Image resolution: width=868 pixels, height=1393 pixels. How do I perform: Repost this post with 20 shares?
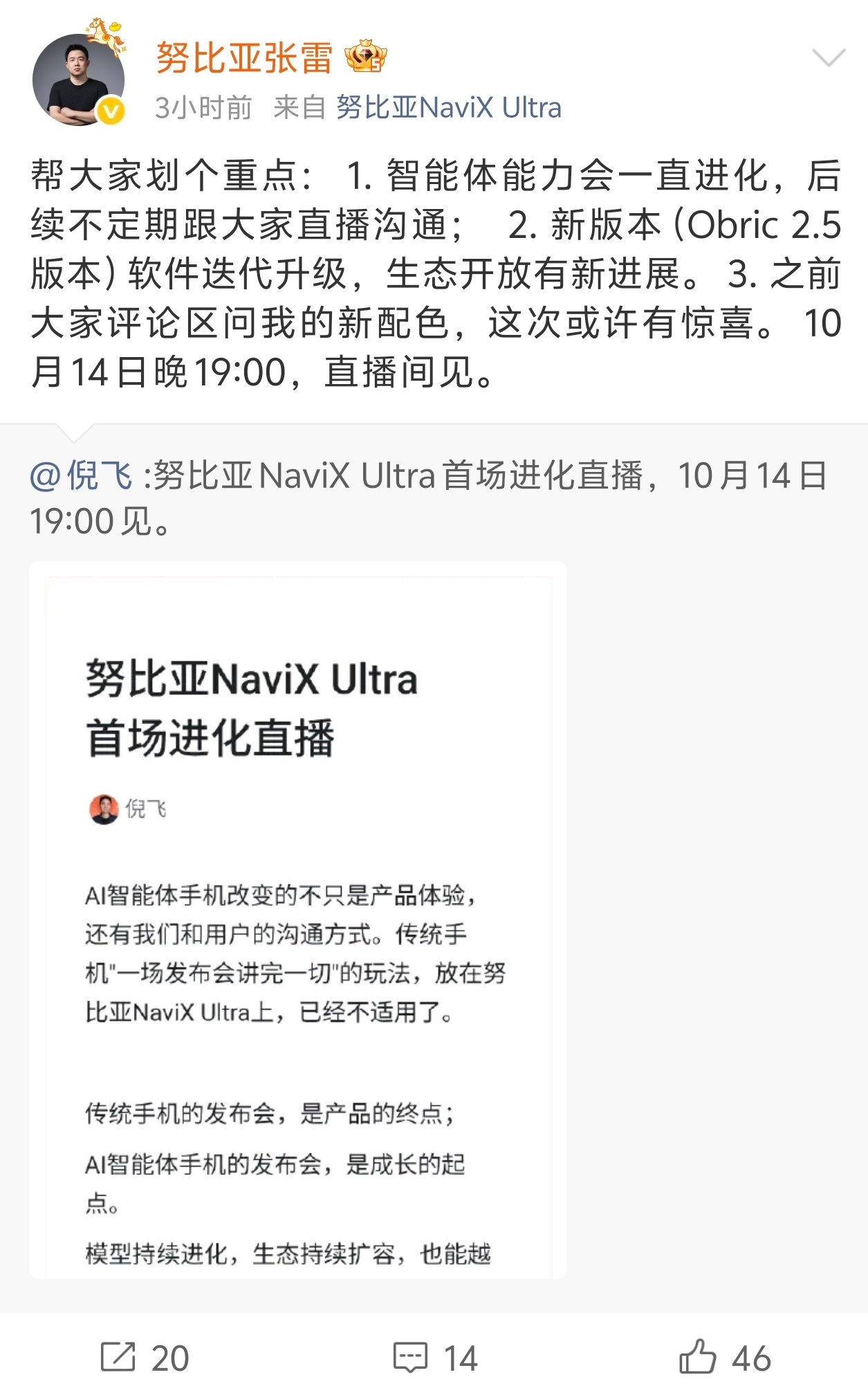point(145,1358)
